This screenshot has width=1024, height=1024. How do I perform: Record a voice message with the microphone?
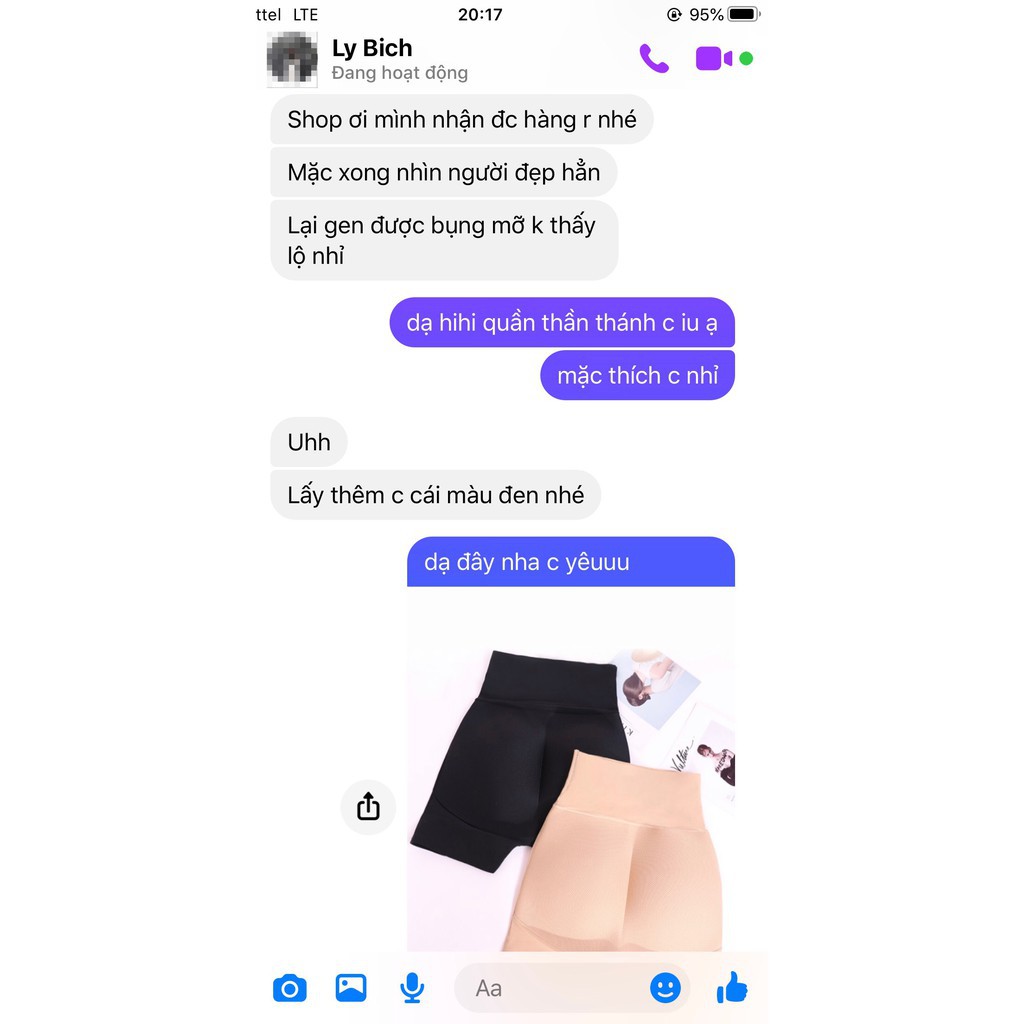[x=411, y=988]
